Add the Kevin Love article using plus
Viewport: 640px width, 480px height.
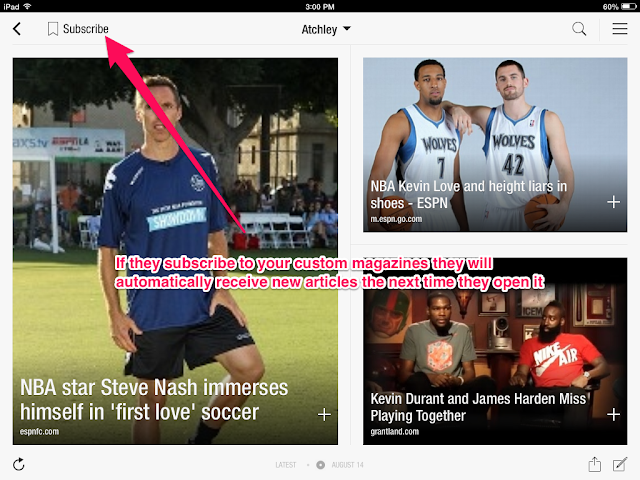point(614,203)
